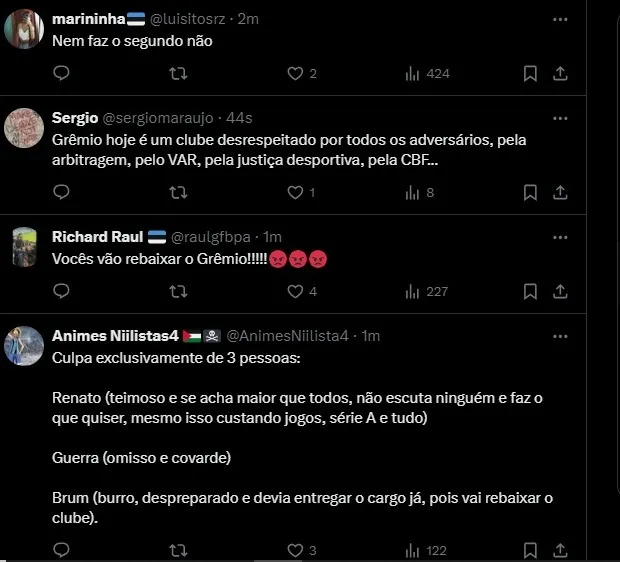This screenshot has height=562, width=620.
Task: Share Sergio's tweet
Action: 561,192
